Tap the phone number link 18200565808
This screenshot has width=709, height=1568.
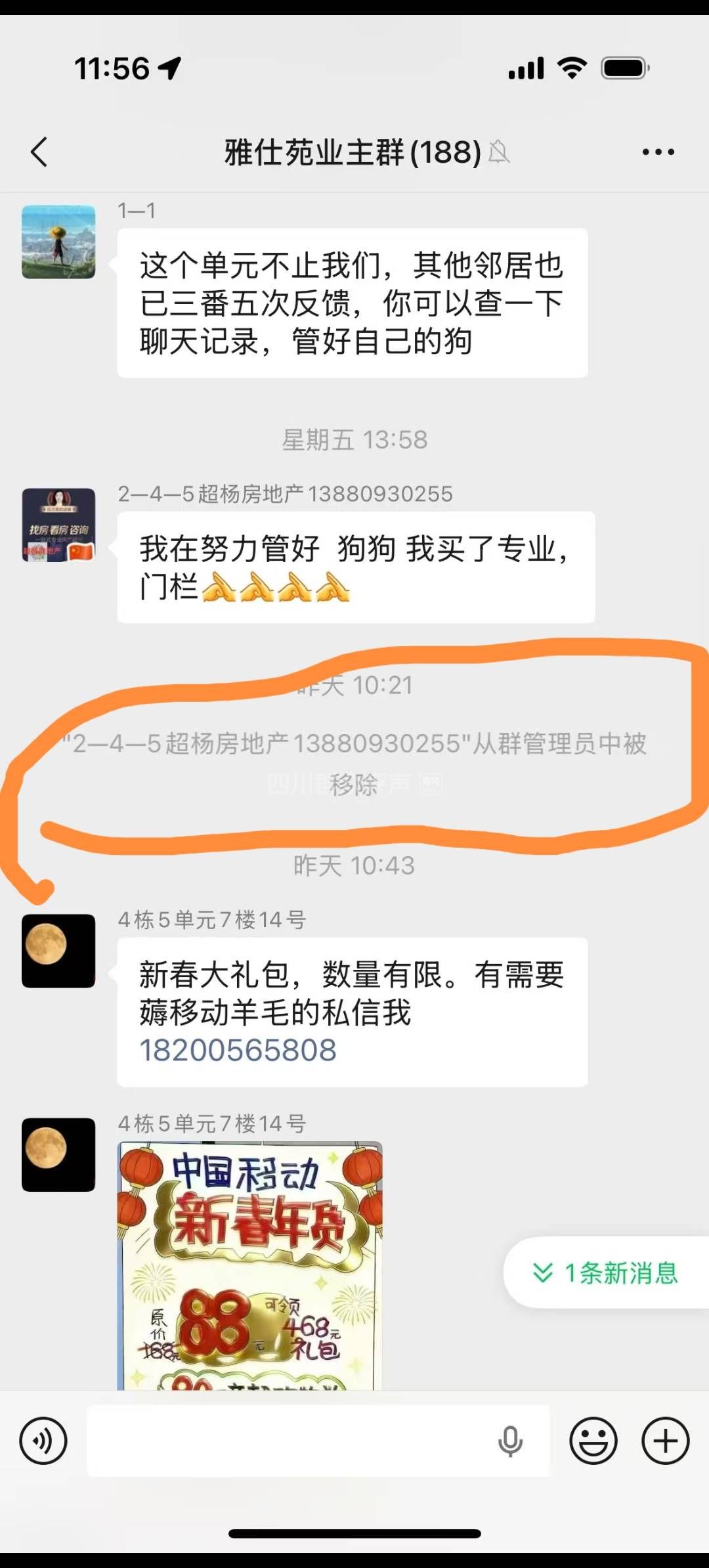coord(238,1050)
